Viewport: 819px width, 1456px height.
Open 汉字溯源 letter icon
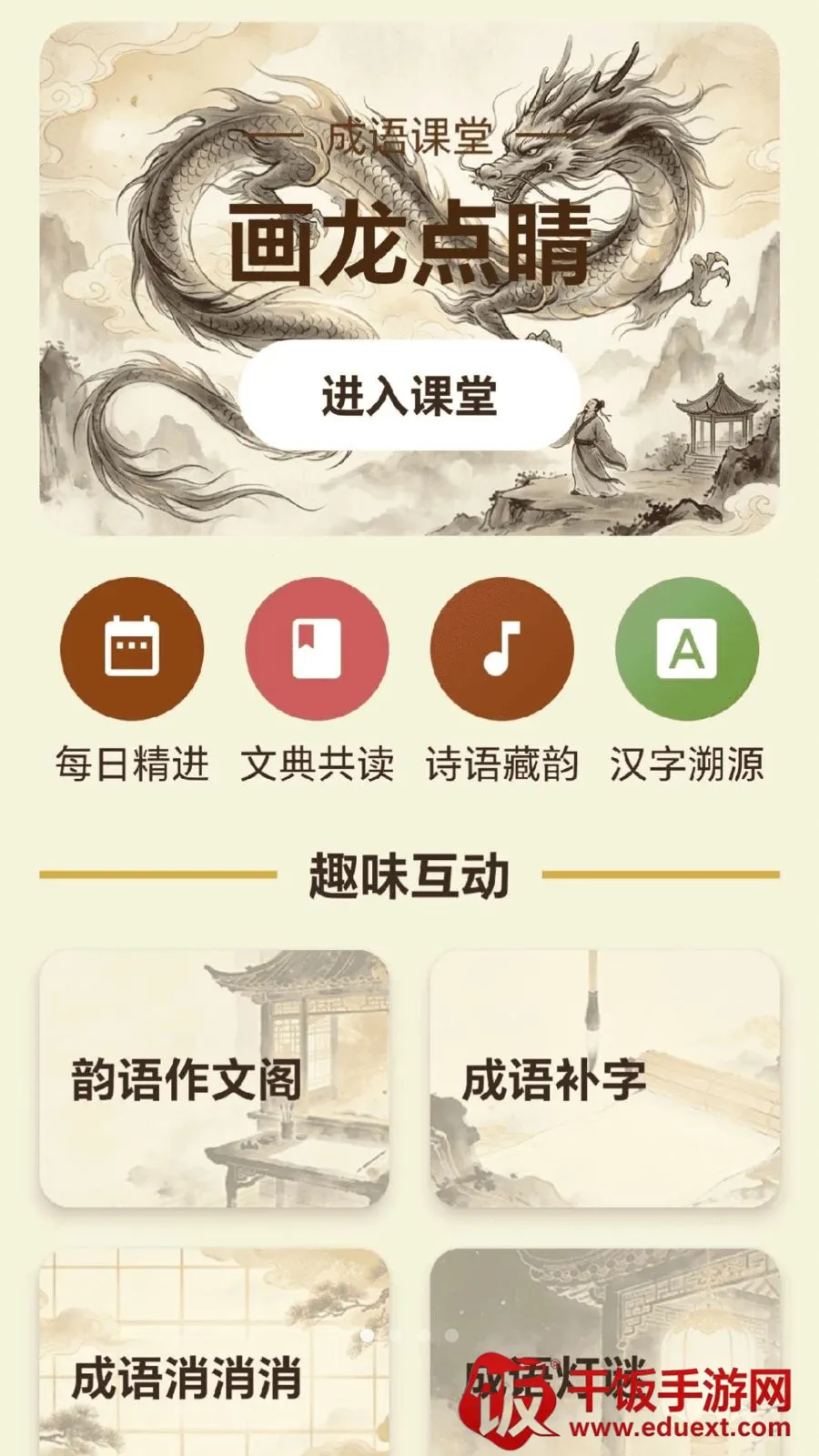[687, 648]
